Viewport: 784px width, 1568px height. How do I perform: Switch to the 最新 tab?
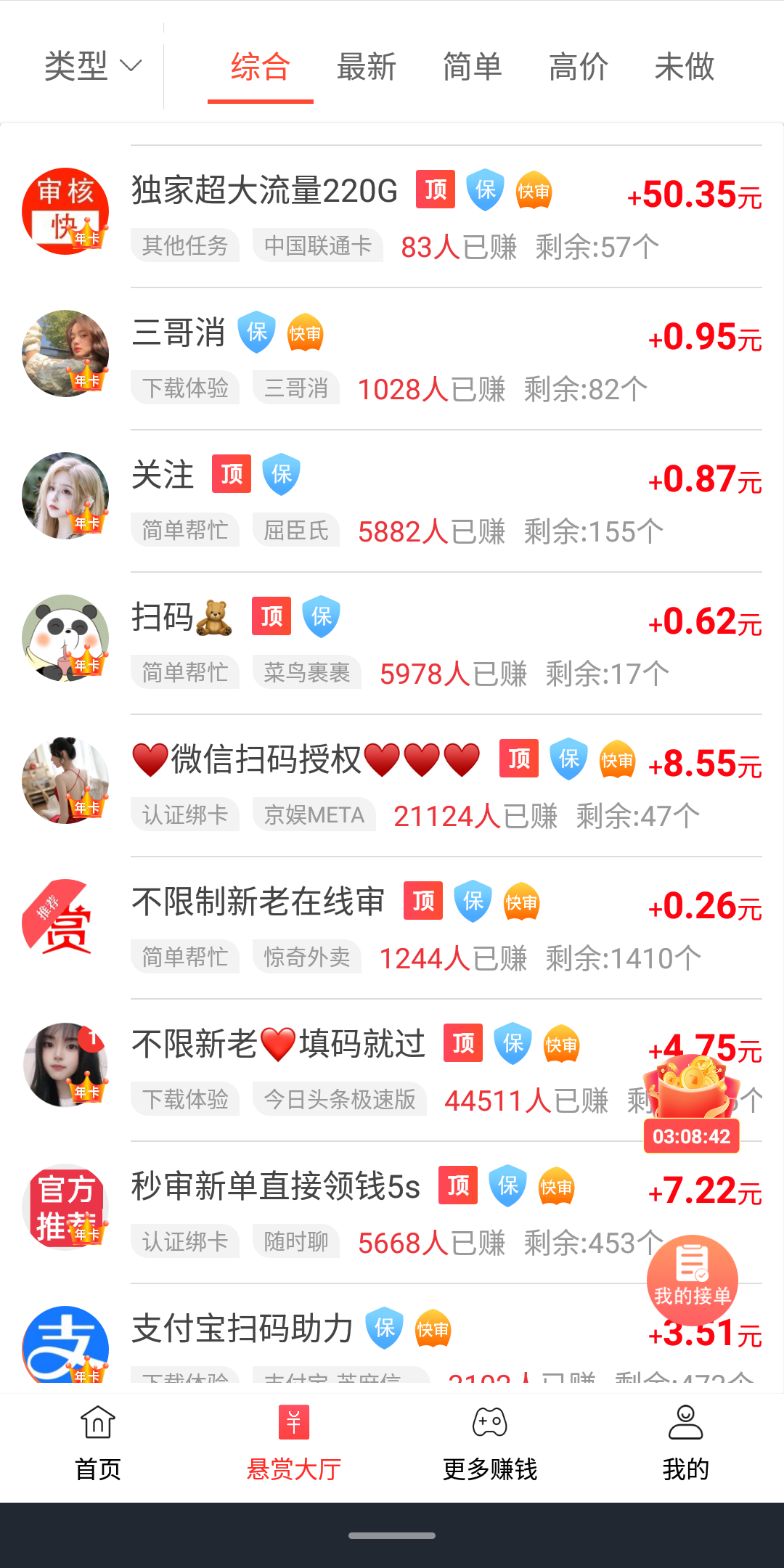(x=367, y=67)
